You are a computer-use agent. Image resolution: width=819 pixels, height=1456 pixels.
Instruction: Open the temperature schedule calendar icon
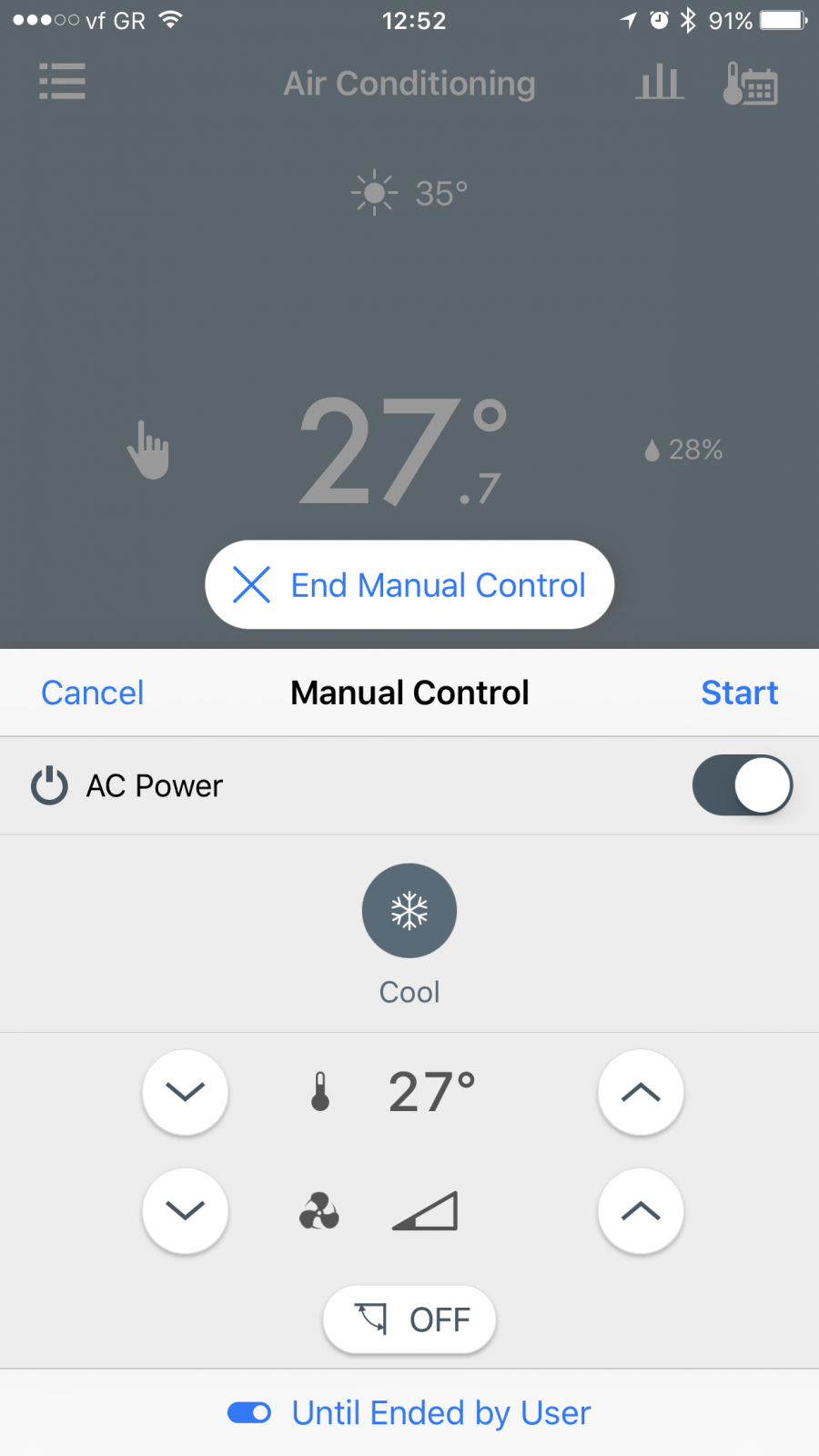coord(751,84)
